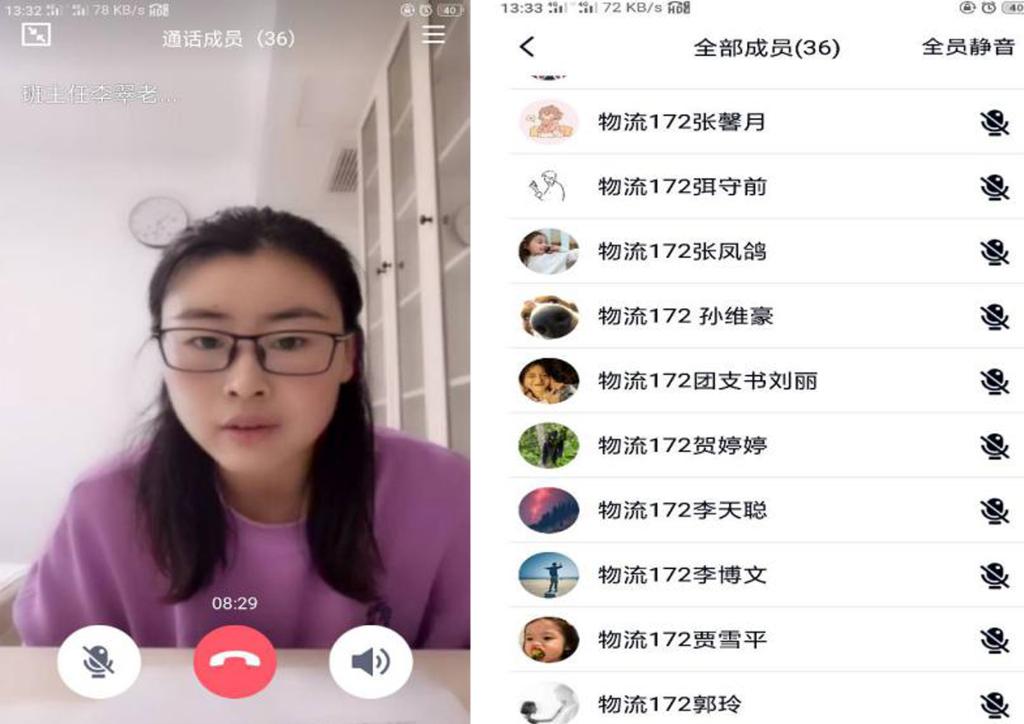The height and width of the screenshot is (724, 1024).
Task: Toggle mic for 物流172郭玲
Action: click(x=993, y=704)
